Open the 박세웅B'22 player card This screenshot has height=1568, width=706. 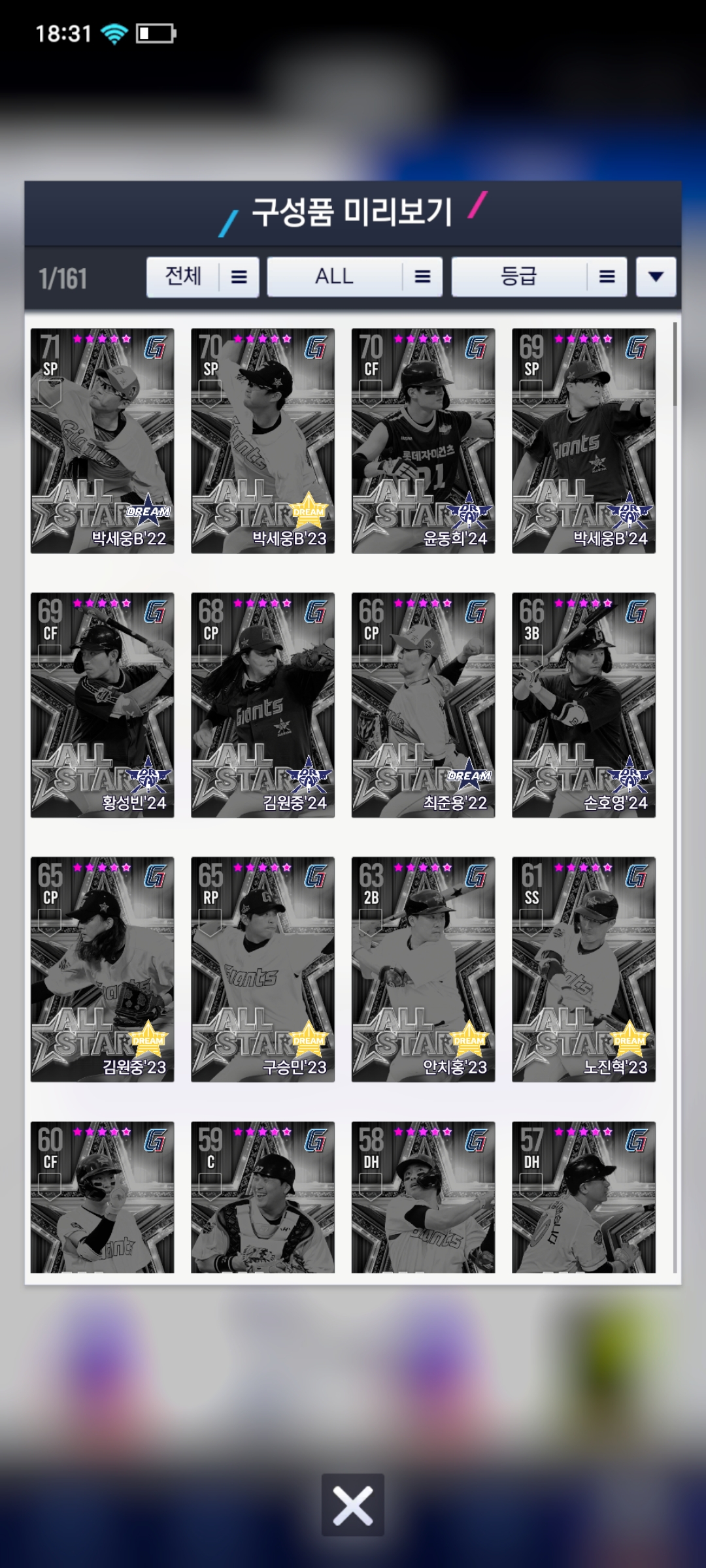tap(103, 441)
